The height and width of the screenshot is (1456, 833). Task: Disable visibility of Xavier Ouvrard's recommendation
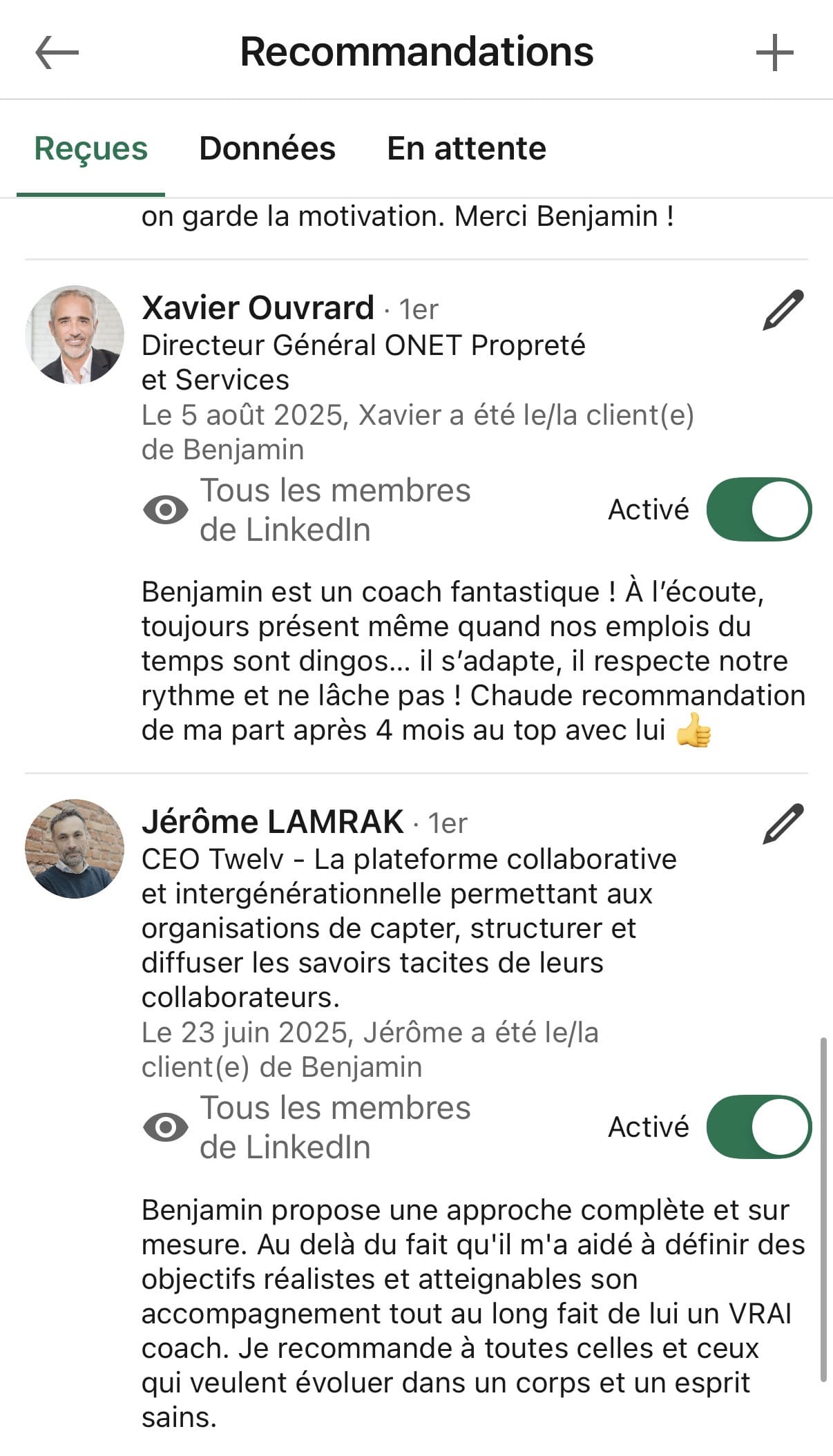click(x=758, y=510)
